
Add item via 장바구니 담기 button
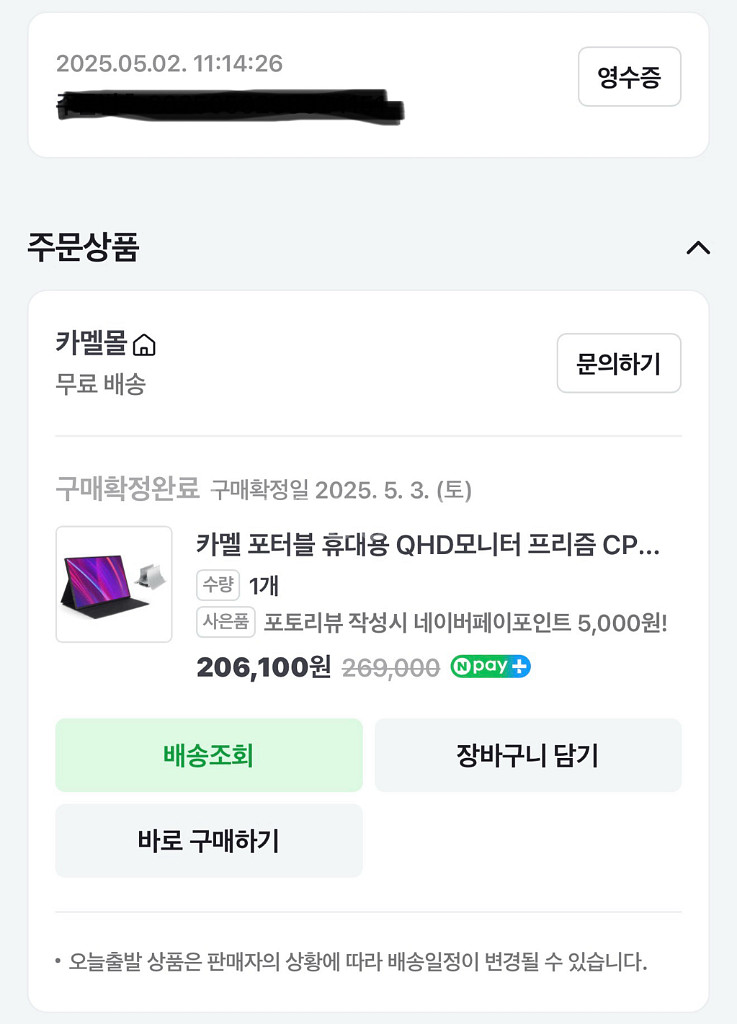[x=528, y=755]
